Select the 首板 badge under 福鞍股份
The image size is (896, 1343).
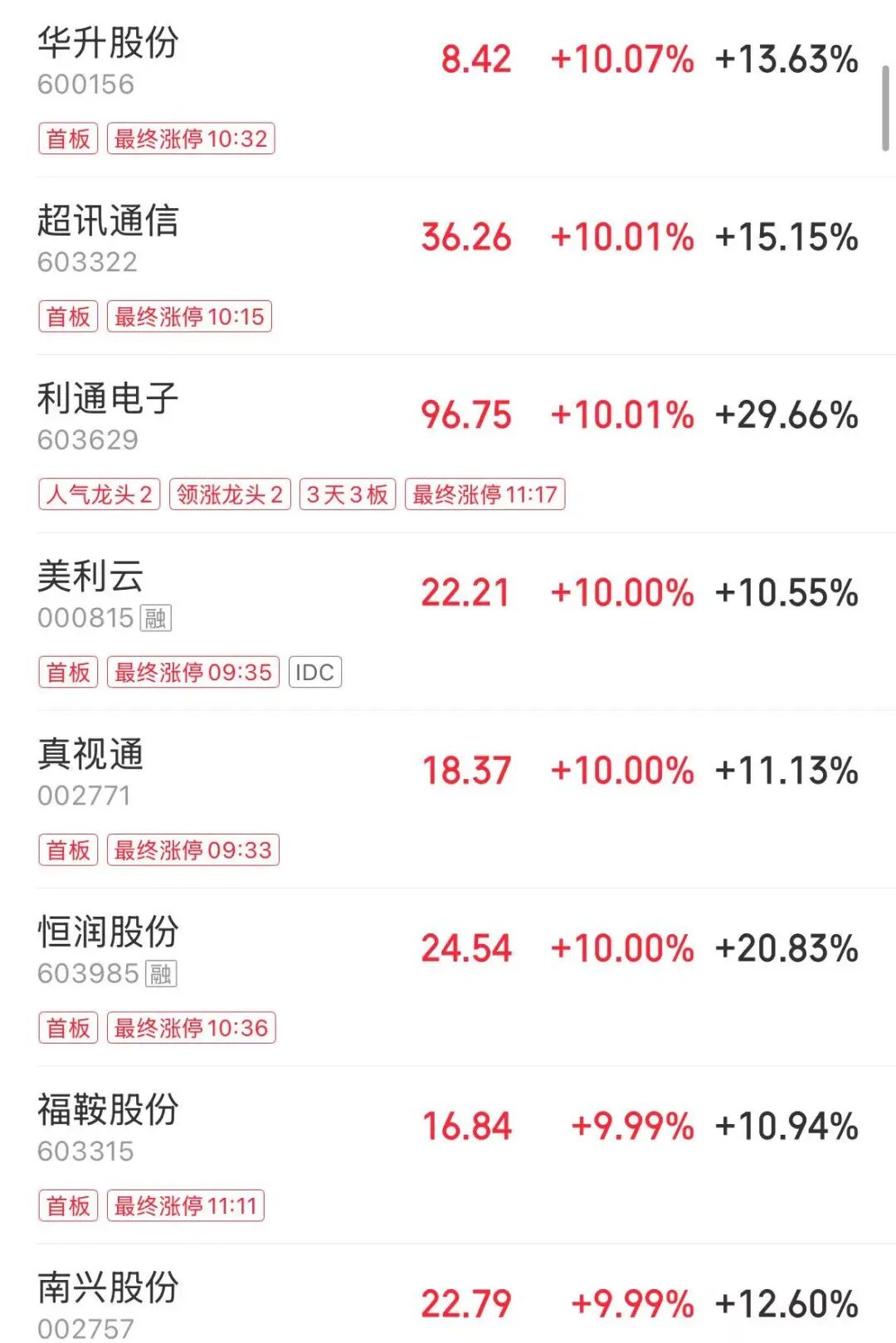tap(69, 1206)
